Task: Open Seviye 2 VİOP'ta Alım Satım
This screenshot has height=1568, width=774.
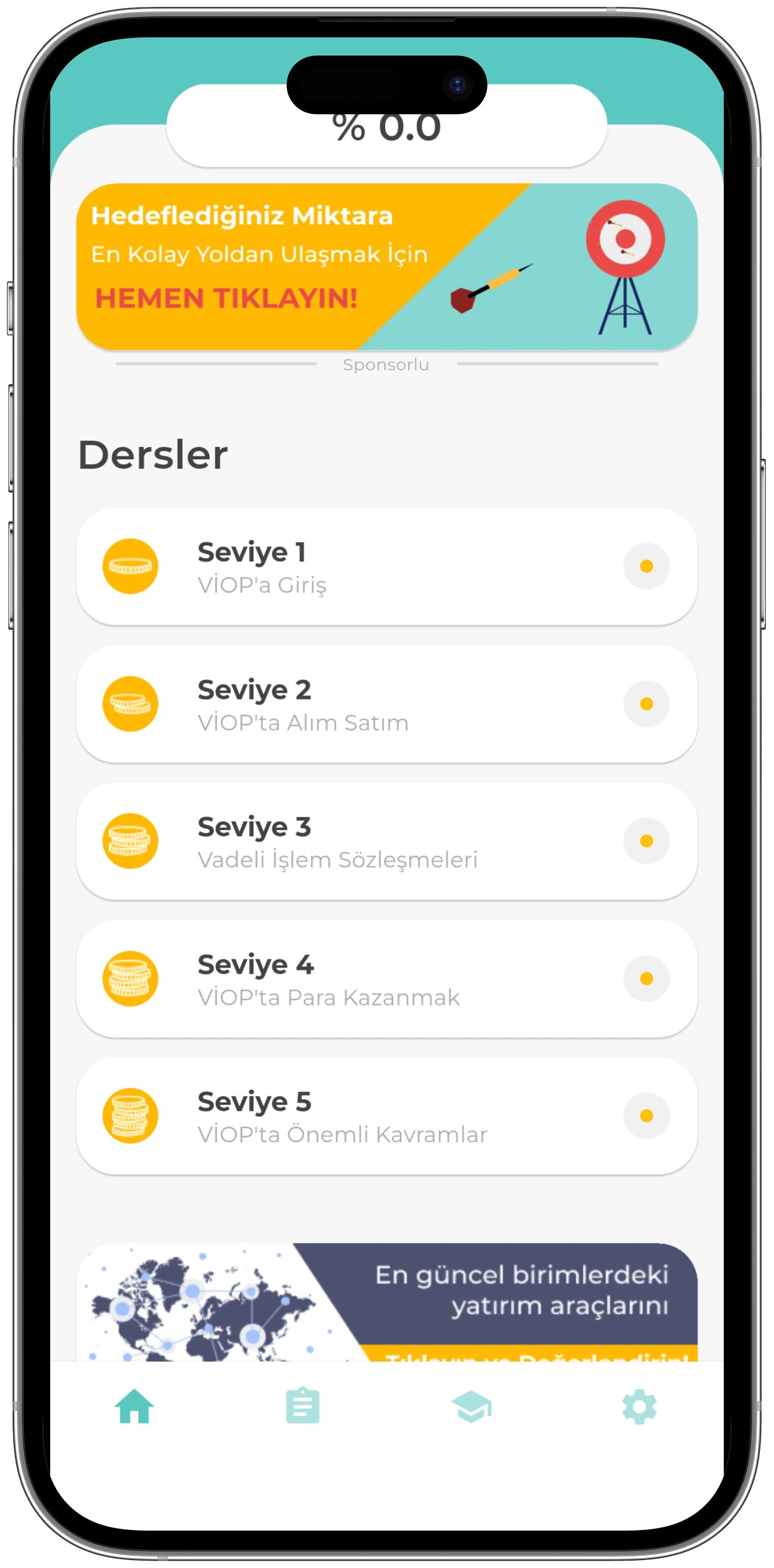Action: pyautogui.click(x=386, y=704)
